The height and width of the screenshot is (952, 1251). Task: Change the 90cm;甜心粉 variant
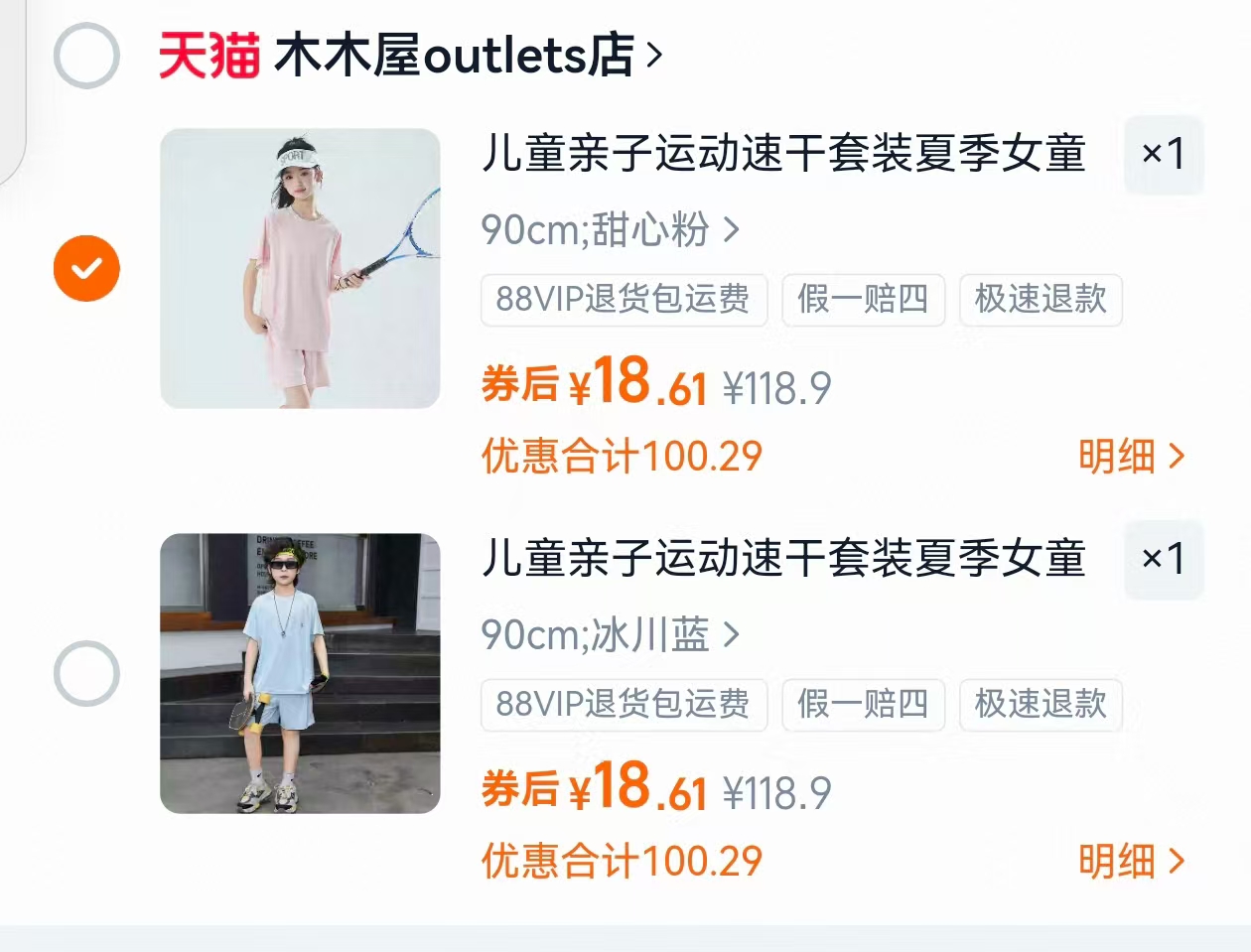pyautogui.click(x=610, y=230)
